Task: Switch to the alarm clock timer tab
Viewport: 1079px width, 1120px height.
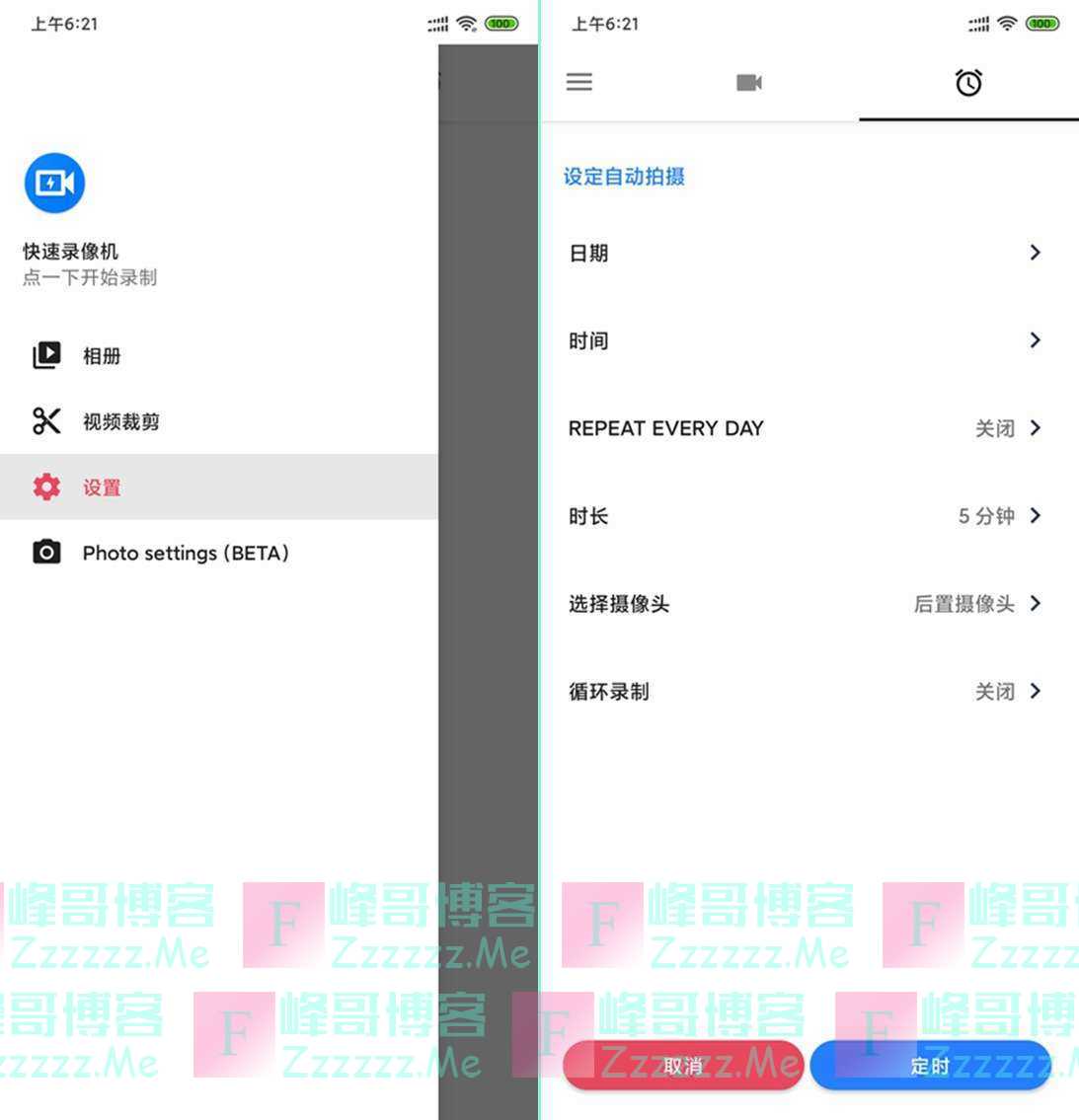Action: [968, 83]
